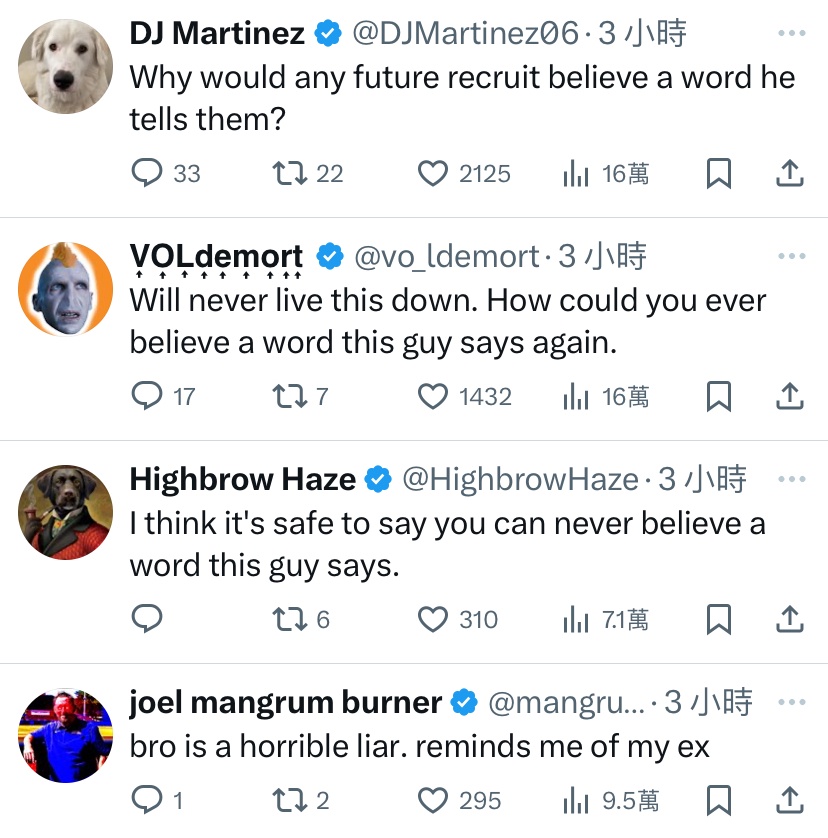Open overflow menu on VOLdemort's tweet
828x838 pixels.
(x=790, y=257)
